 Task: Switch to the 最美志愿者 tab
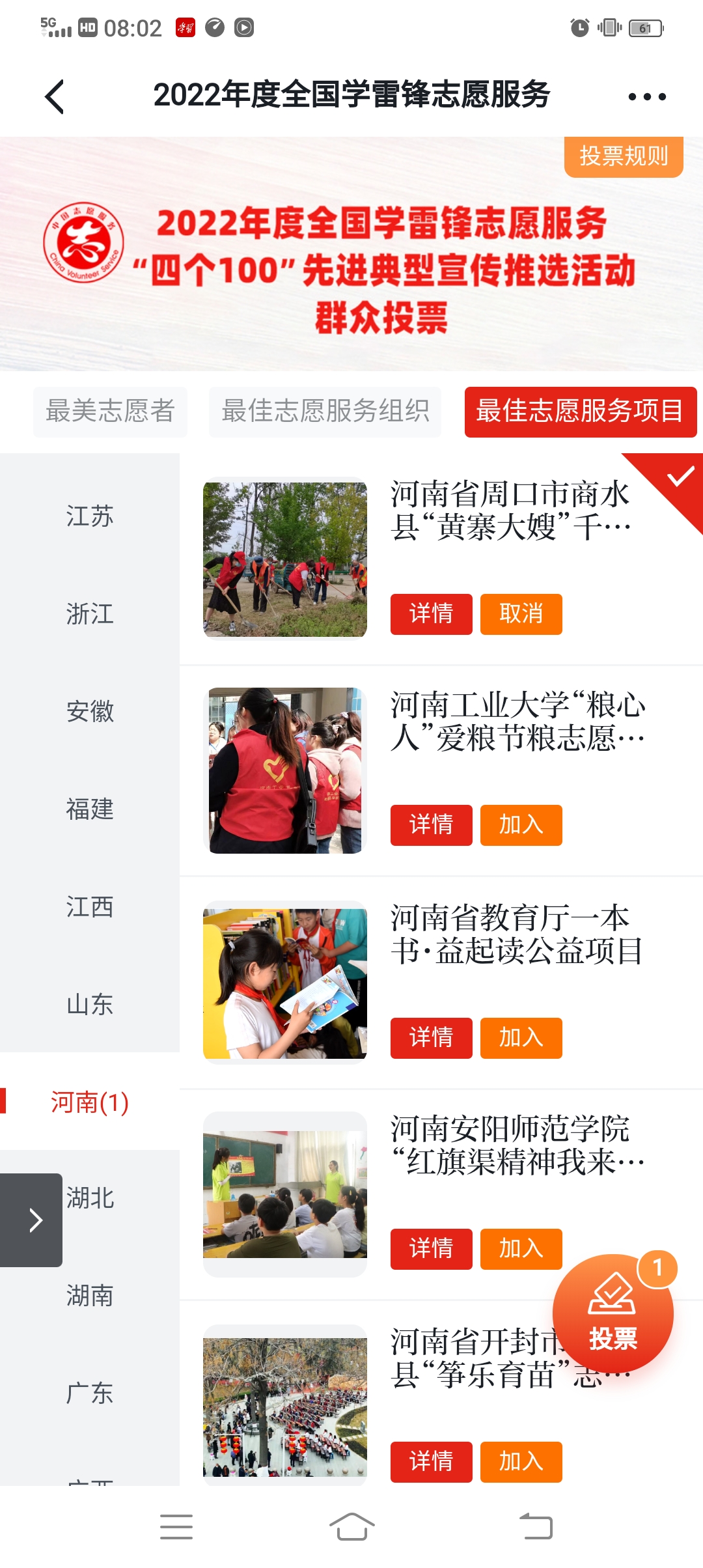point(110,412)
